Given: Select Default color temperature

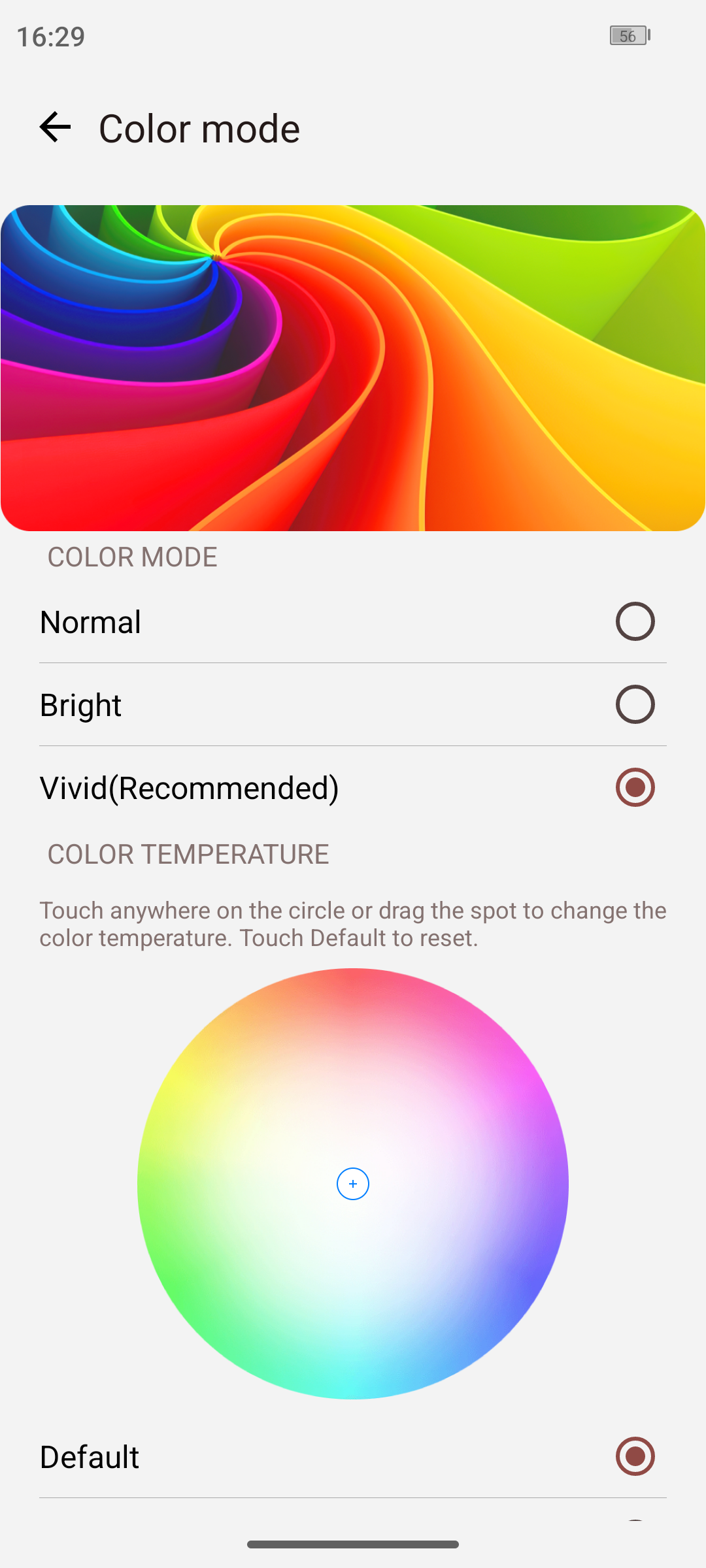Looking at the screenshot, I should pyautogui.click(x=634, y=1456).
